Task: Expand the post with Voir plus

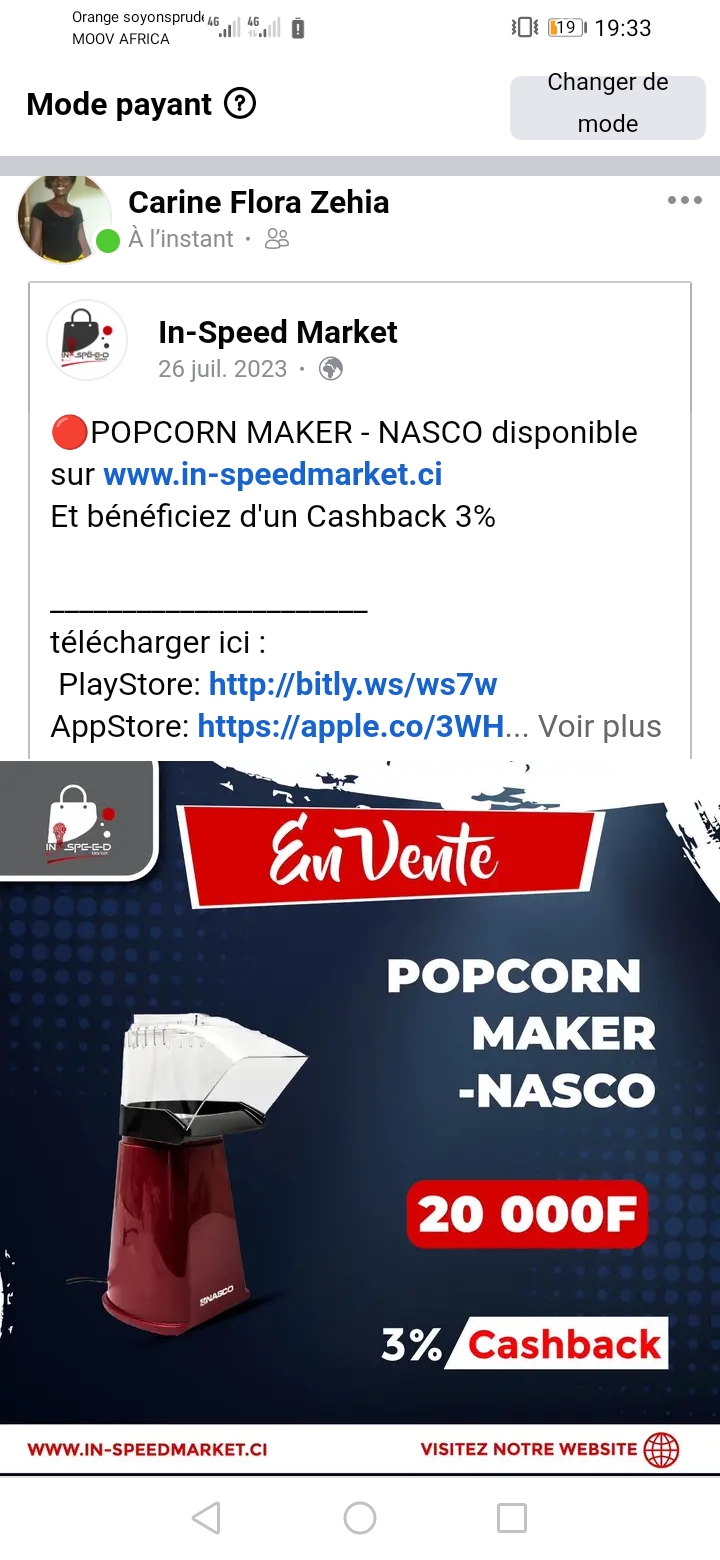Action: point(599,726)
